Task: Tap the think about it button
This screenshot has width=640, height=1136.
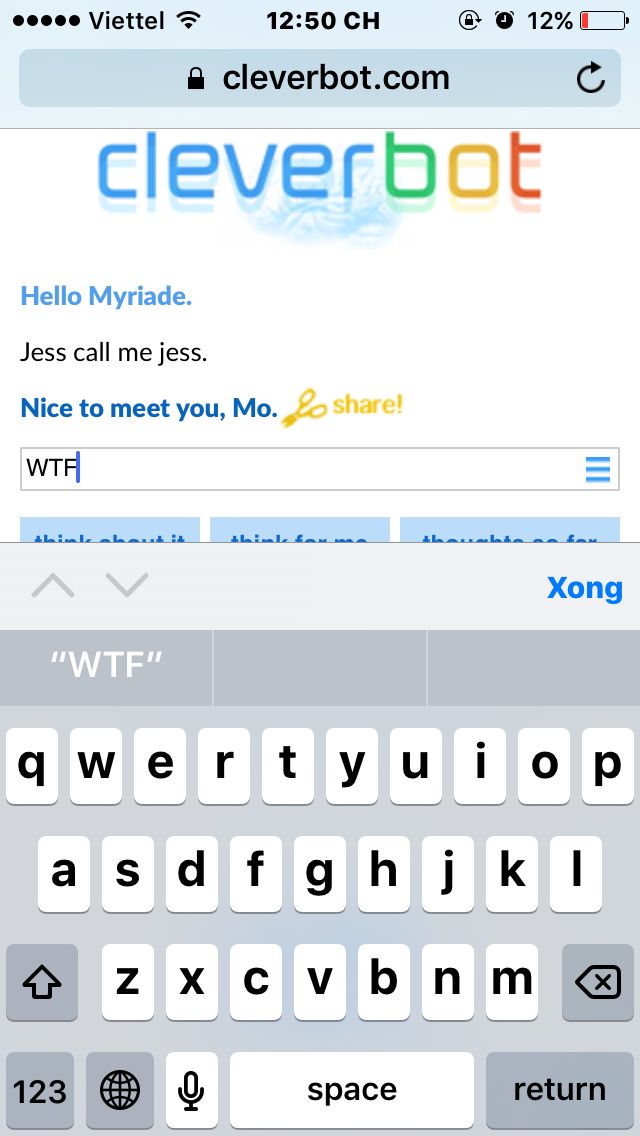Action: (110, 530)
